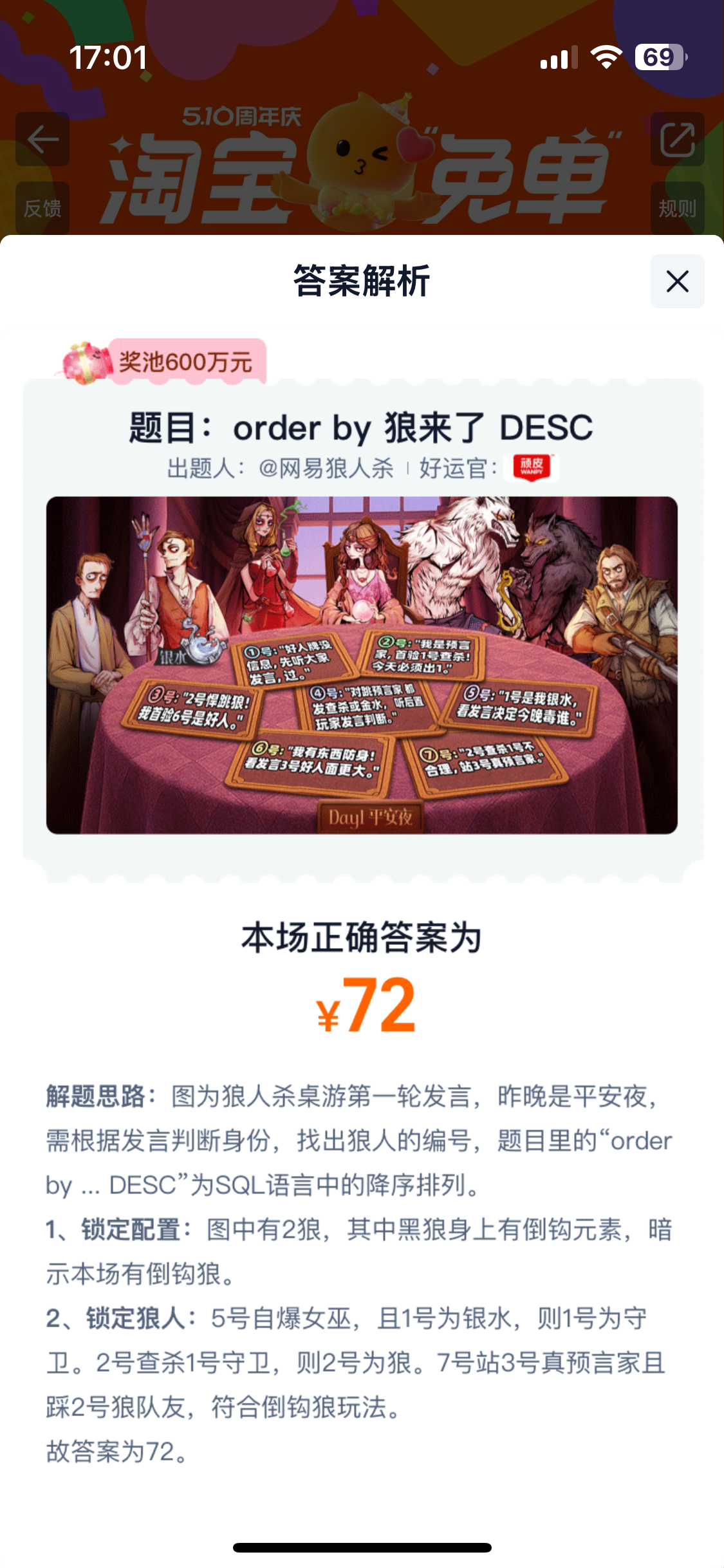
Task: Share this page via the share icon
Action: click(x=677, y=139)
